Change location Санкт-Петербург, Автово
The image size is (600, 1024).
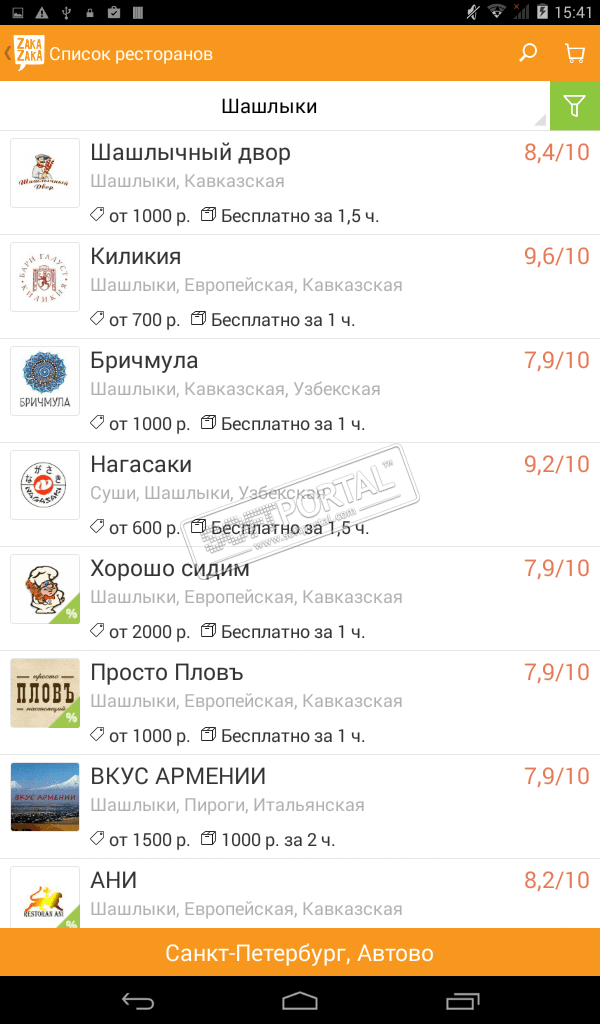point(300,953)
